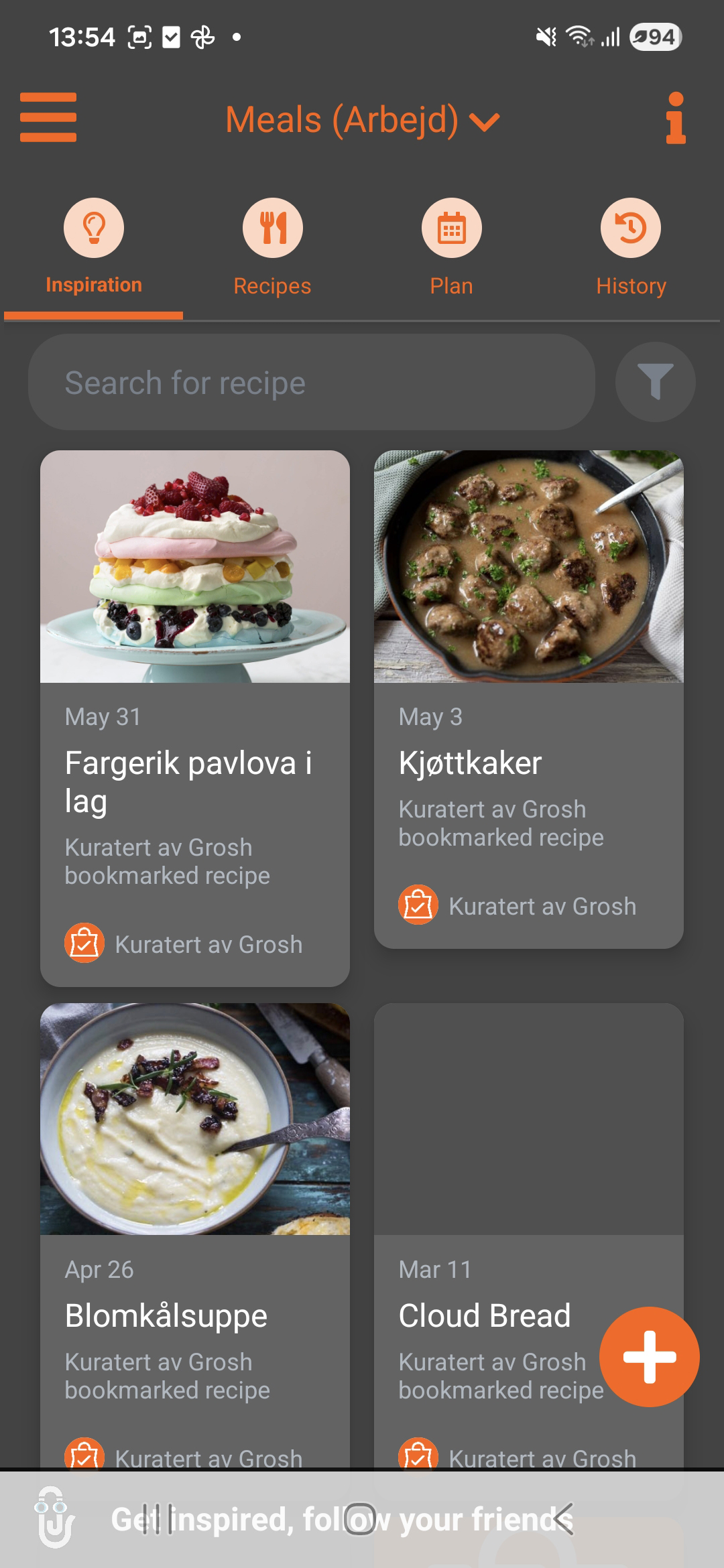The image size is (724, 1568).
Task: Open the Kjøttkaker recipe card
Action: (528, 697)
